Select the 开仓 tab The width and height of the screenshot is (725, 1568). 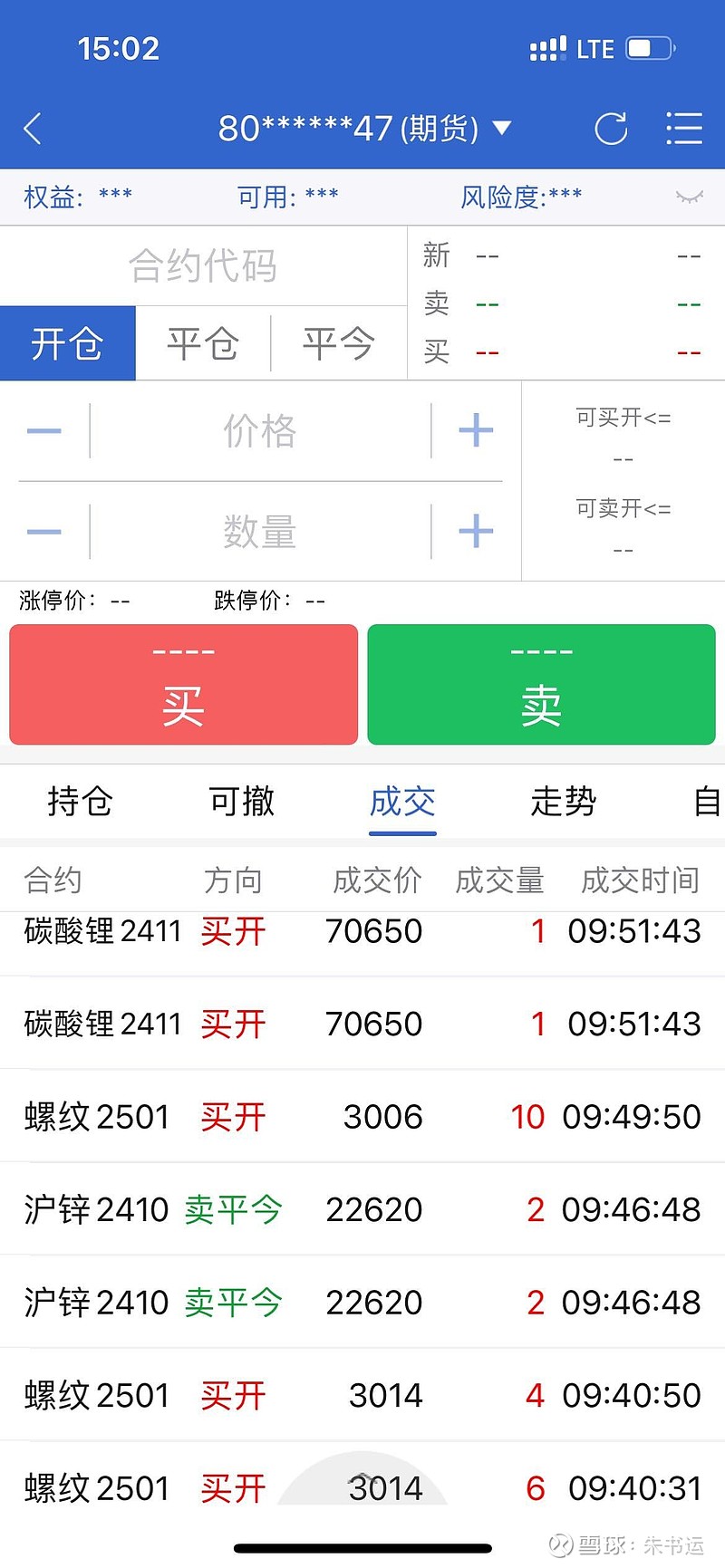click(68, 343)
